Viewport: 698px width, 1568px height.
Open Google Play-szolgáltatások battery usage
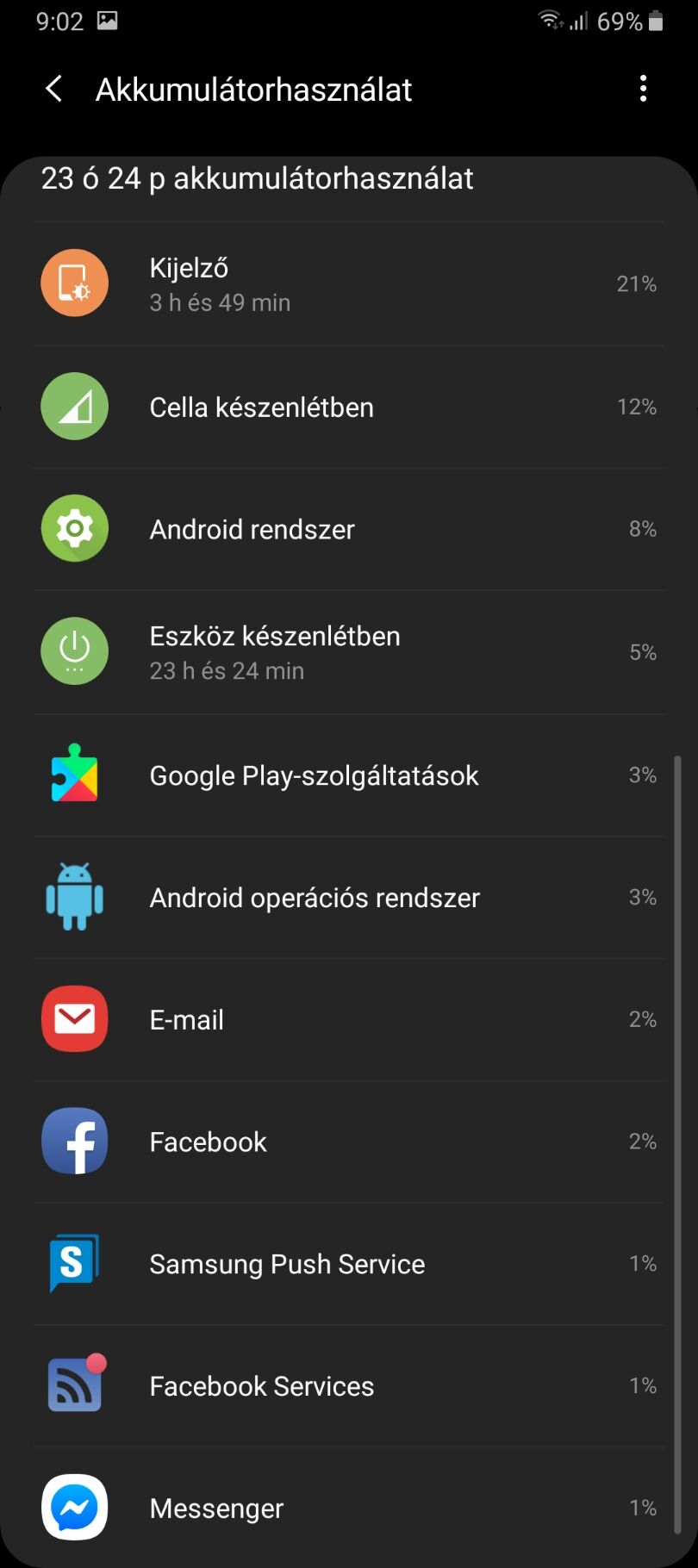coord(349,775)
